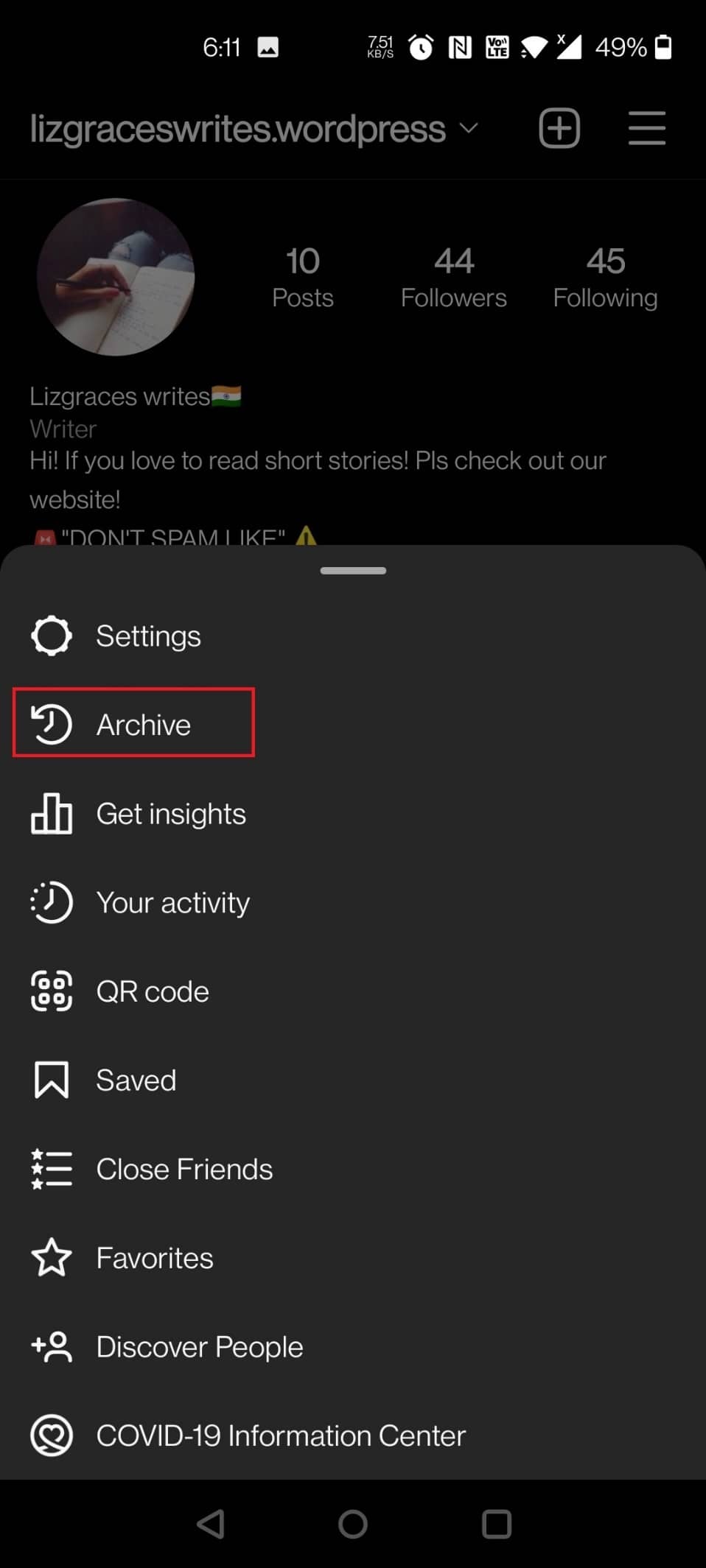The image size is (706, 1568).
Task: Open Get insights
Action: tap(169, 814)
